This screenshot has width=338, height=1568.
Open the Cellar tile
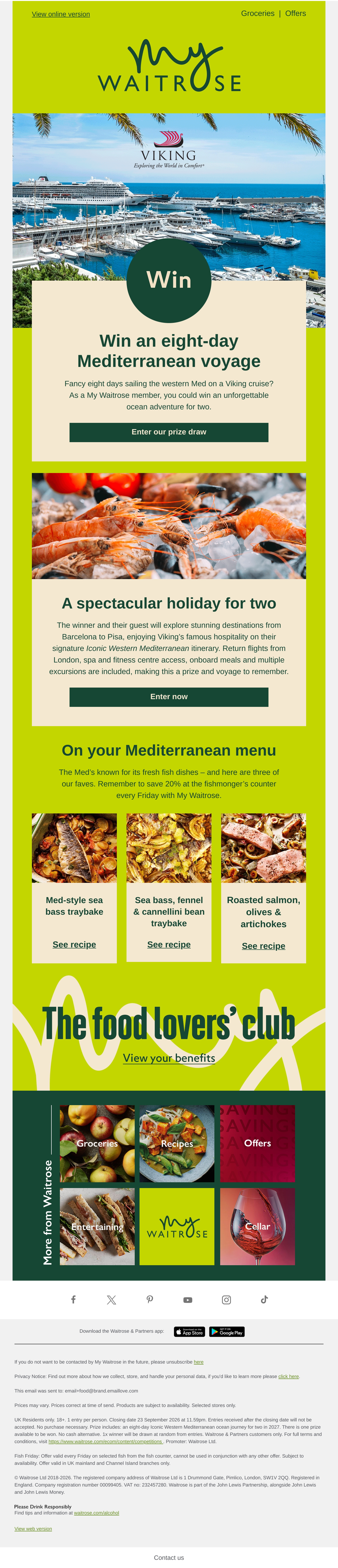(257, 1227)
